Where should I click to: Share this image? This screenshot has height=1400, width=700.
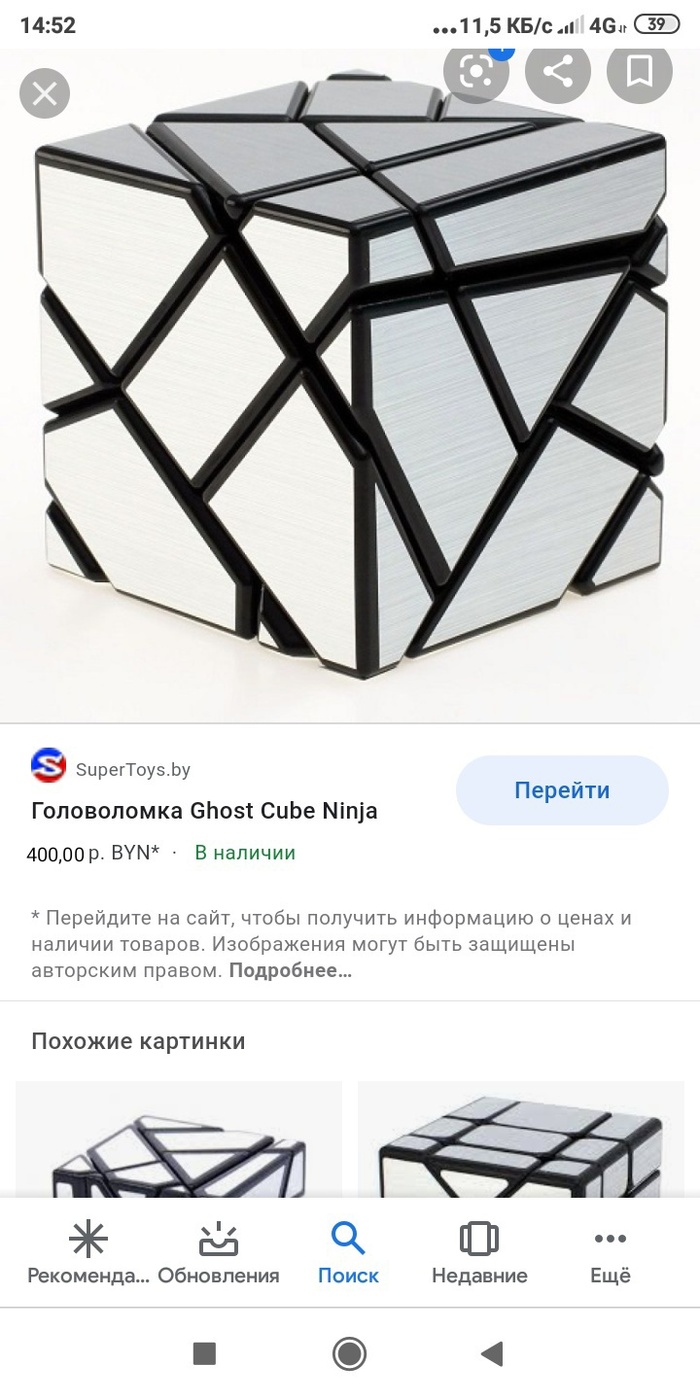(558, 71)
